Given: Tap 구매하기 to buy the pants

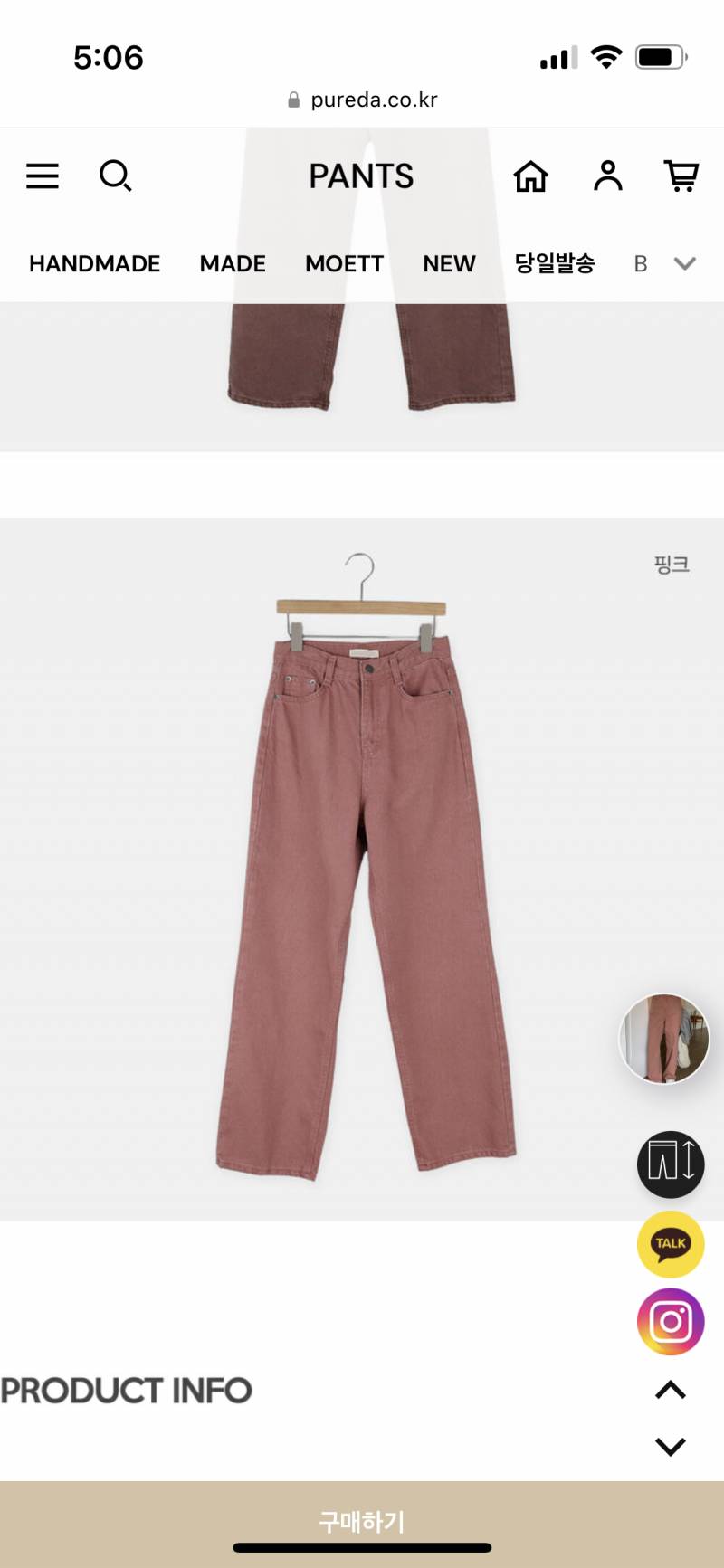Looking at the screenshot, I should (362, 1521).
